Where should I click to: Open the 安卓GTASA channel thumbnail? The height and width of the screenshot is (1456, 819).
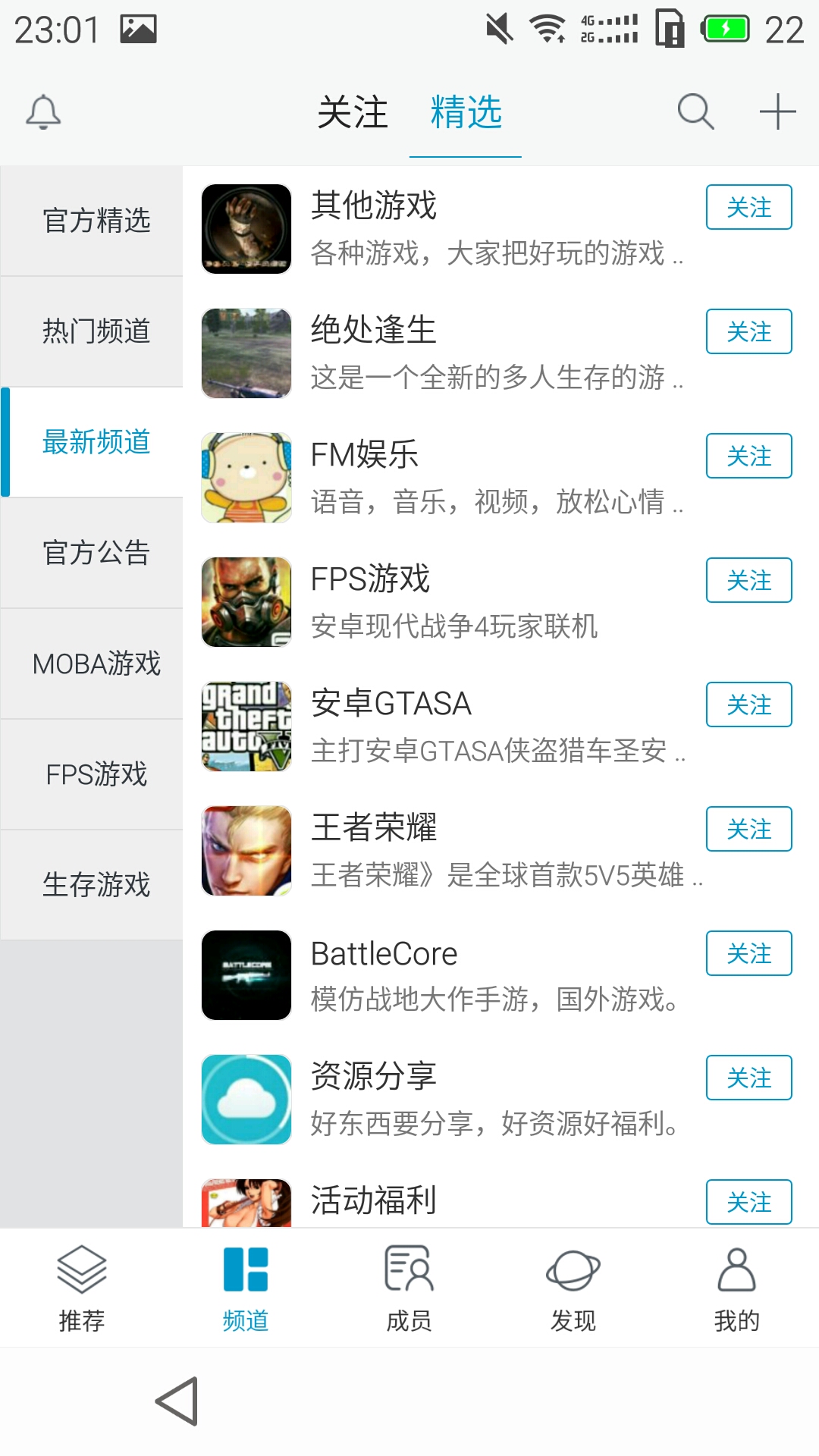[246, 725]
